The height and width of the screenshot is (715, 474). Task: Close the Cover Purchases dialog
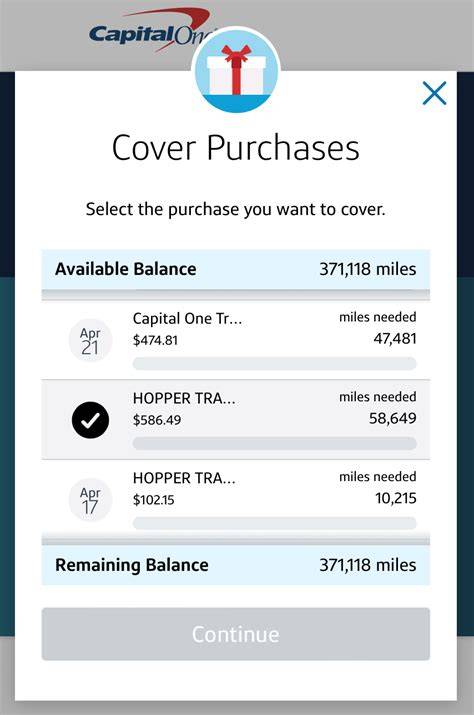[x=434, y=93]
